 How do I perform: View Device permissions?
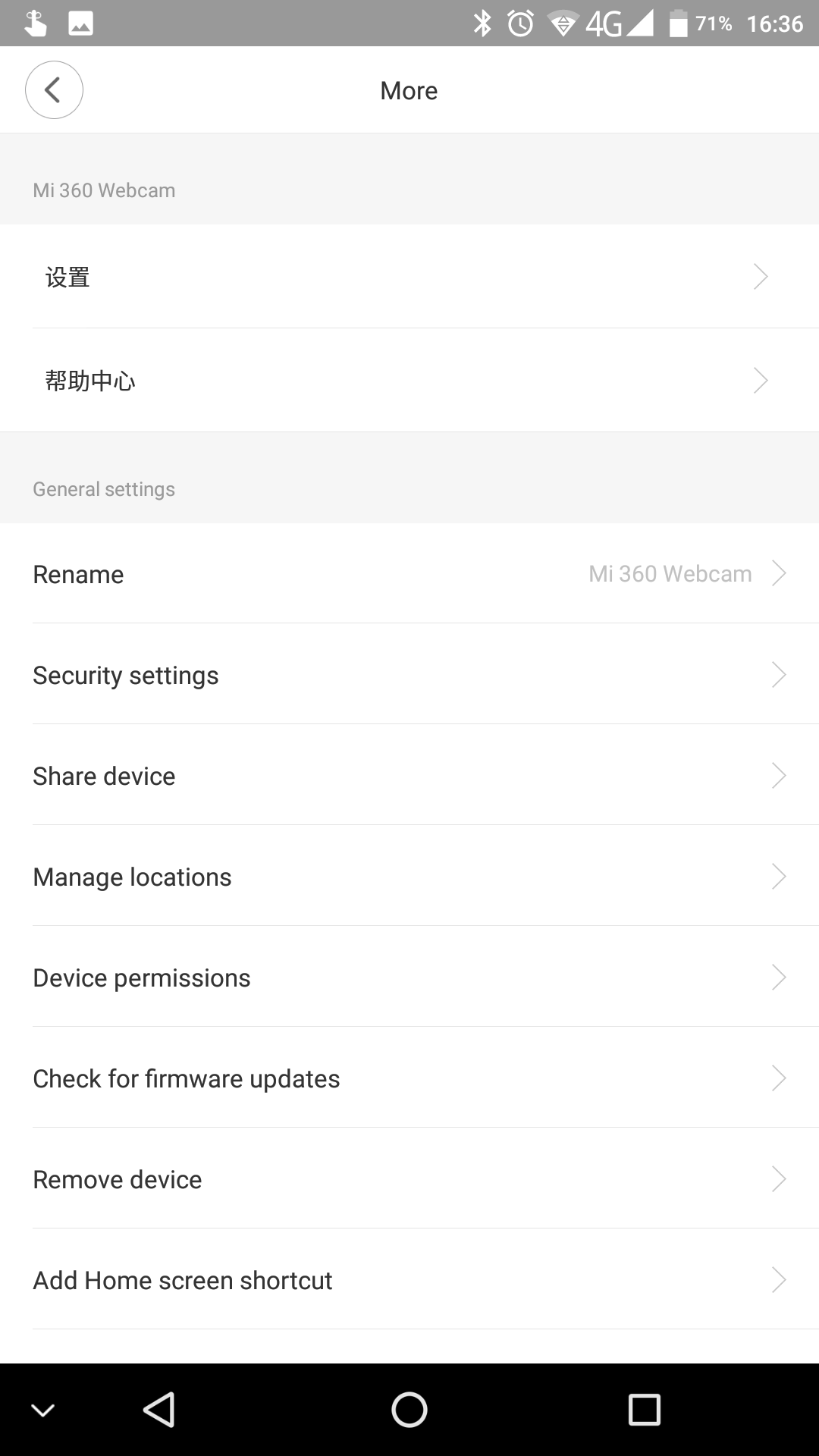[409, 977]
